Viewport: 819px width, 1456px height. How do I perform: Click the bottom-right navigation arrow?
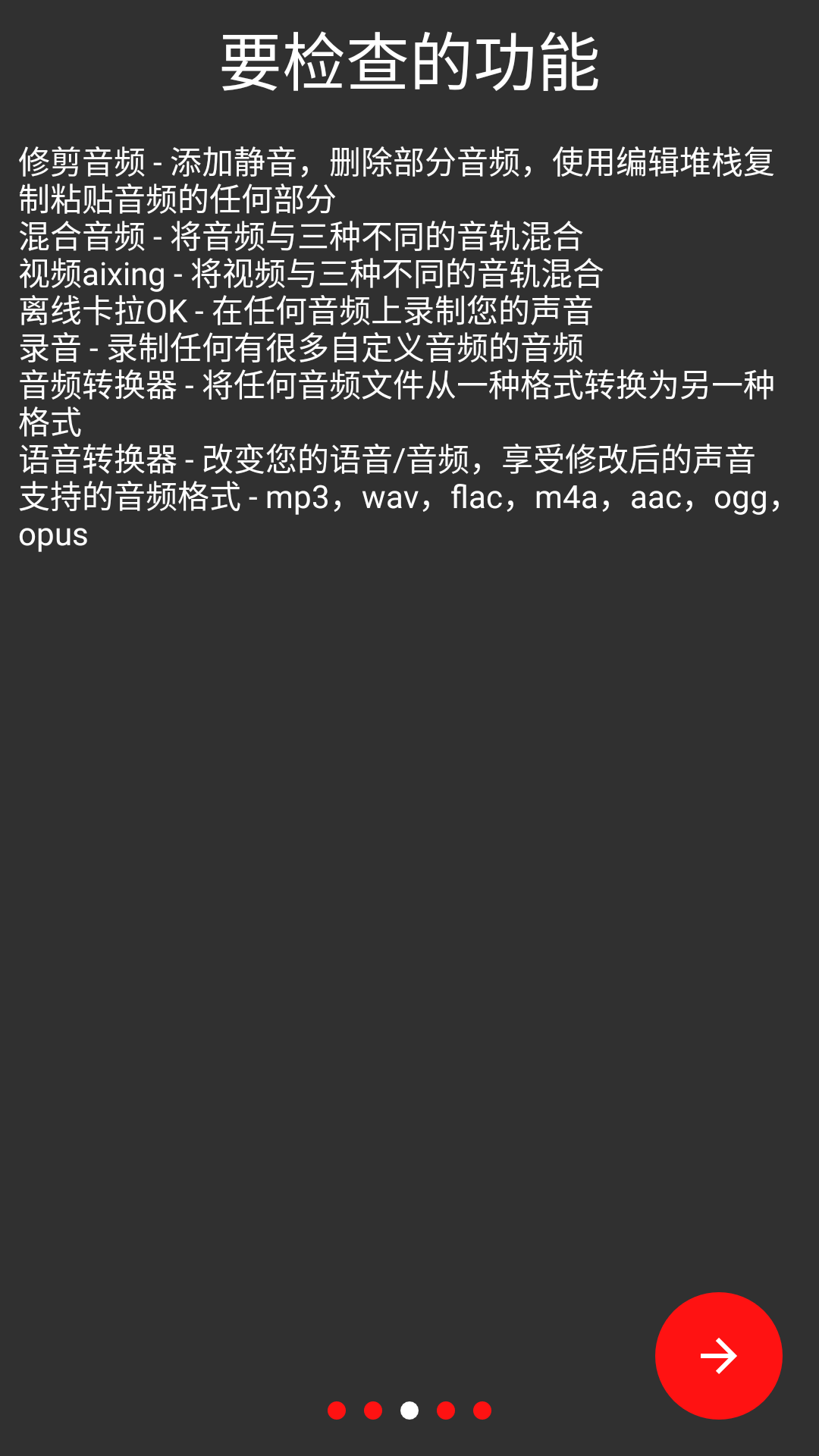point(719,1357)
